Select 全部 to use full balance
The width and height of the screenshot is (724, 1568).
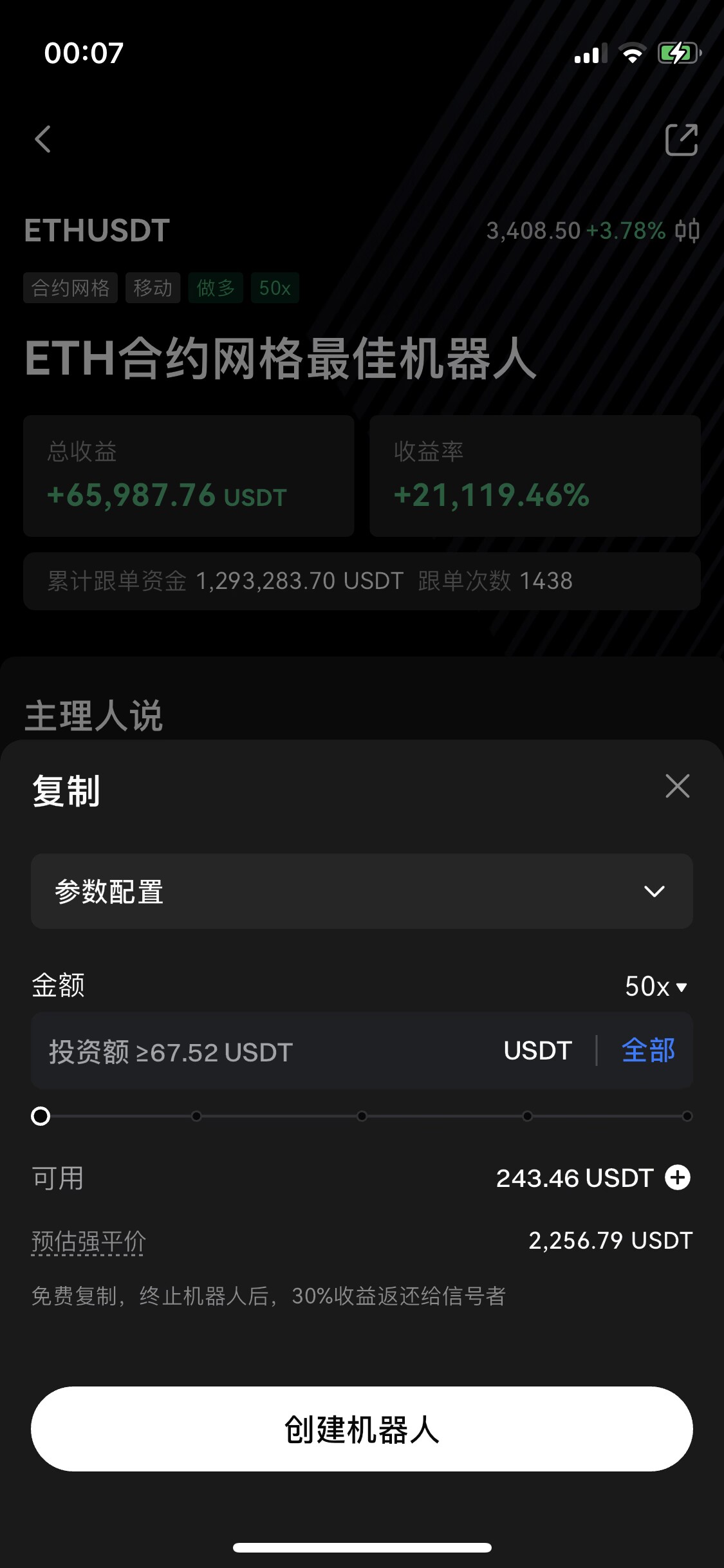pyautogui.click(x=648, y=1050)
